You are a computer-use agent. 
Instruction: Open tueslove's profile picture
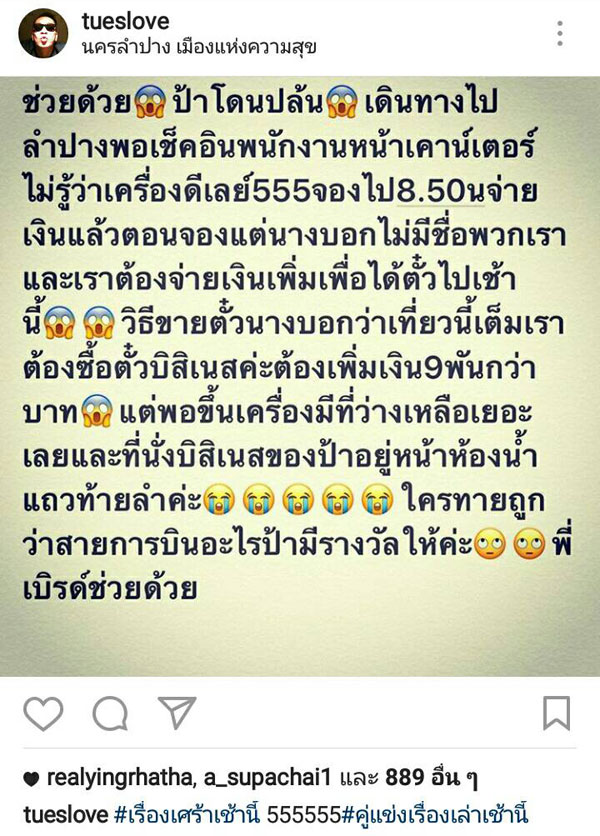[x=43, y=33]
